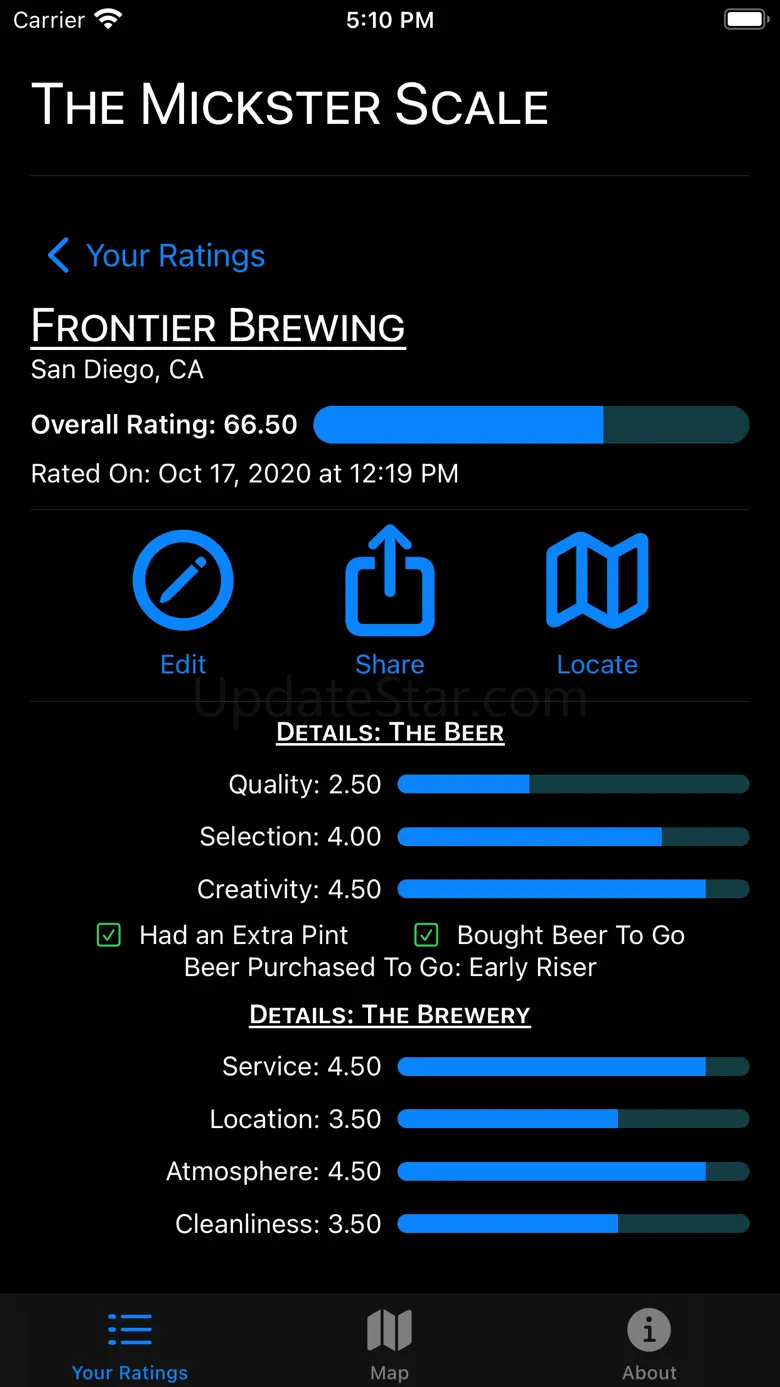This screenshot has width=780, height=1387.
Task: Share this brewery rating
Action: (390, 603)
